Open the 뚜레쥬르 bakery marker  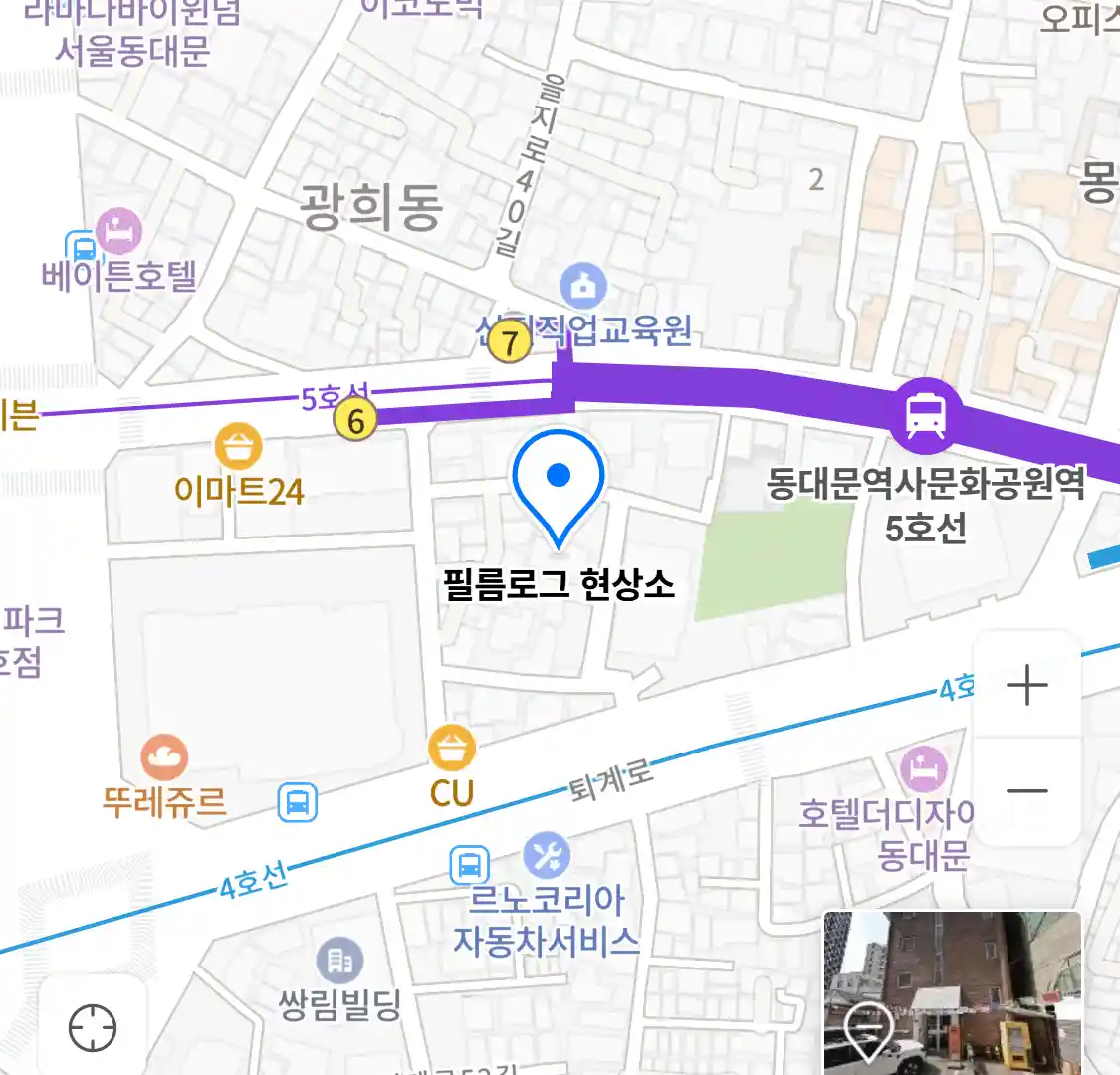[164, 759]
